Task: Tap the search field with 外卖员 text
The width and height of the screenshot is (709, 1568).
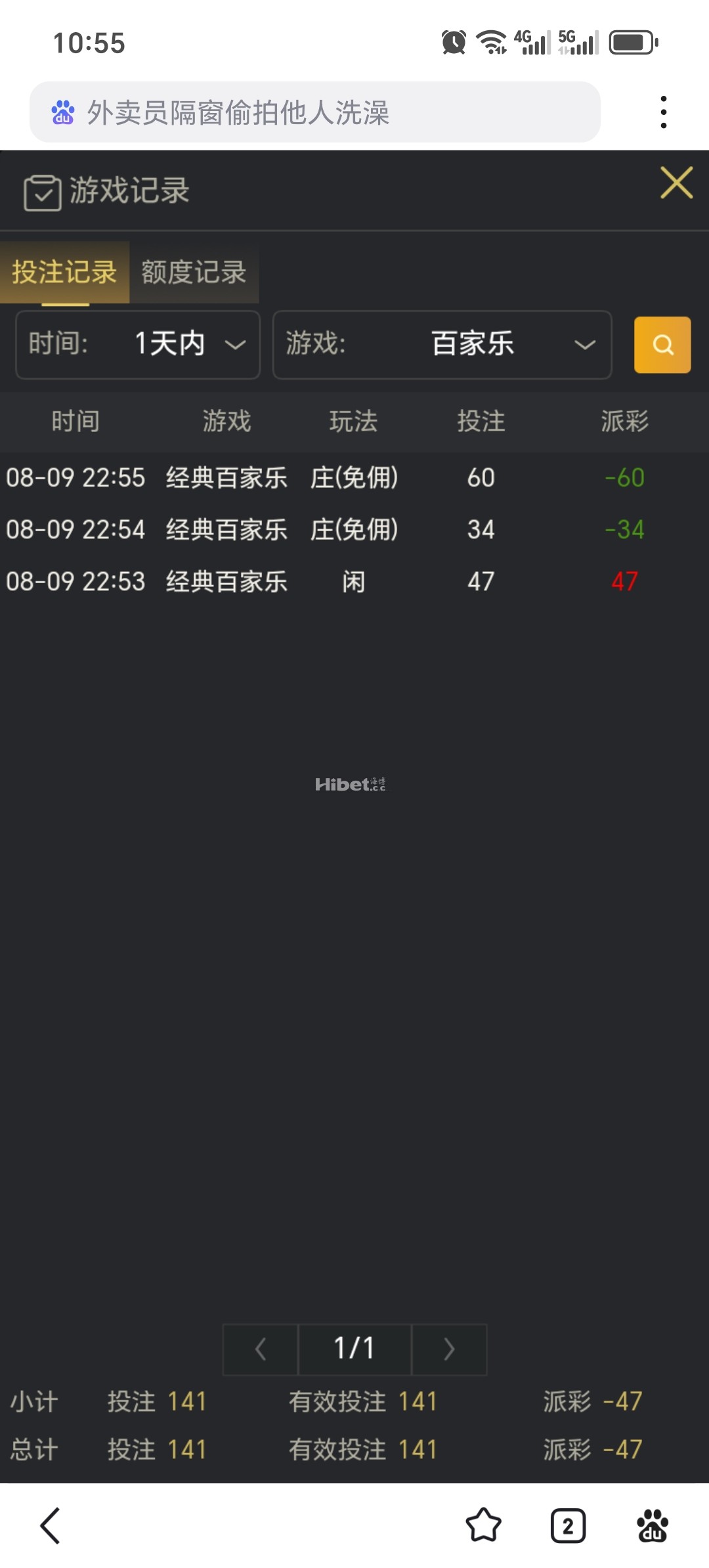Action: pyautogui.click(x=315, y=112)
